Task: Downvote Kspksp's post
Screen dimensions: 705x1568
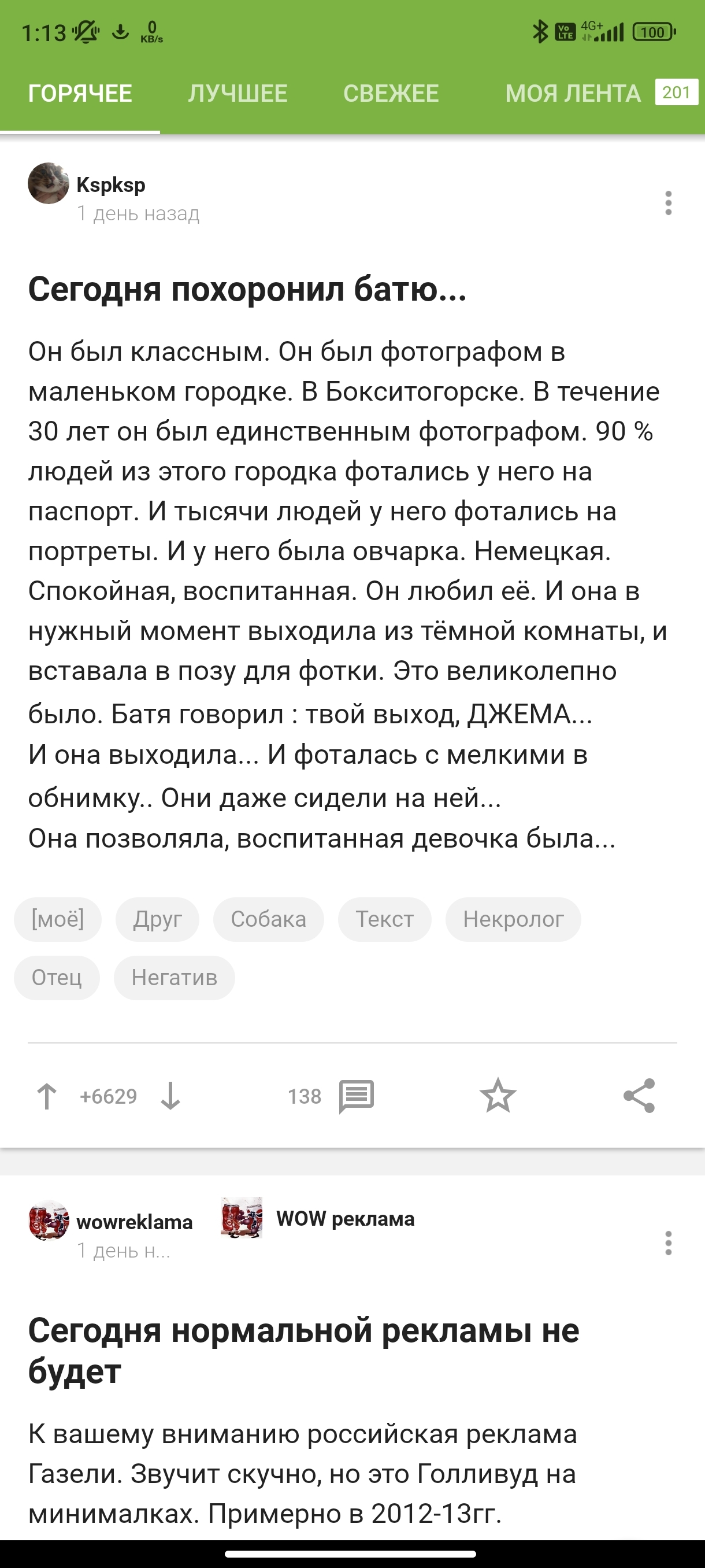Action: [x=170, y=1096]
